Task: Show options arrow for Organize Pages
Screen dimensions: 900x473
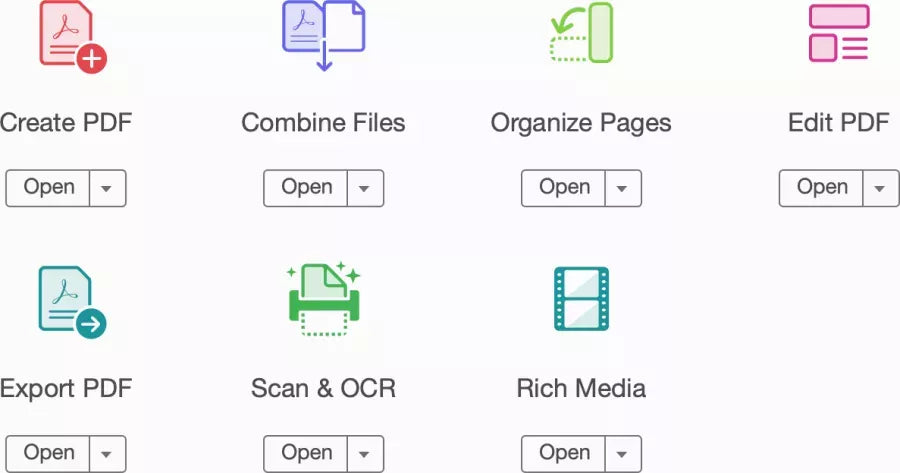Action: 623,188
